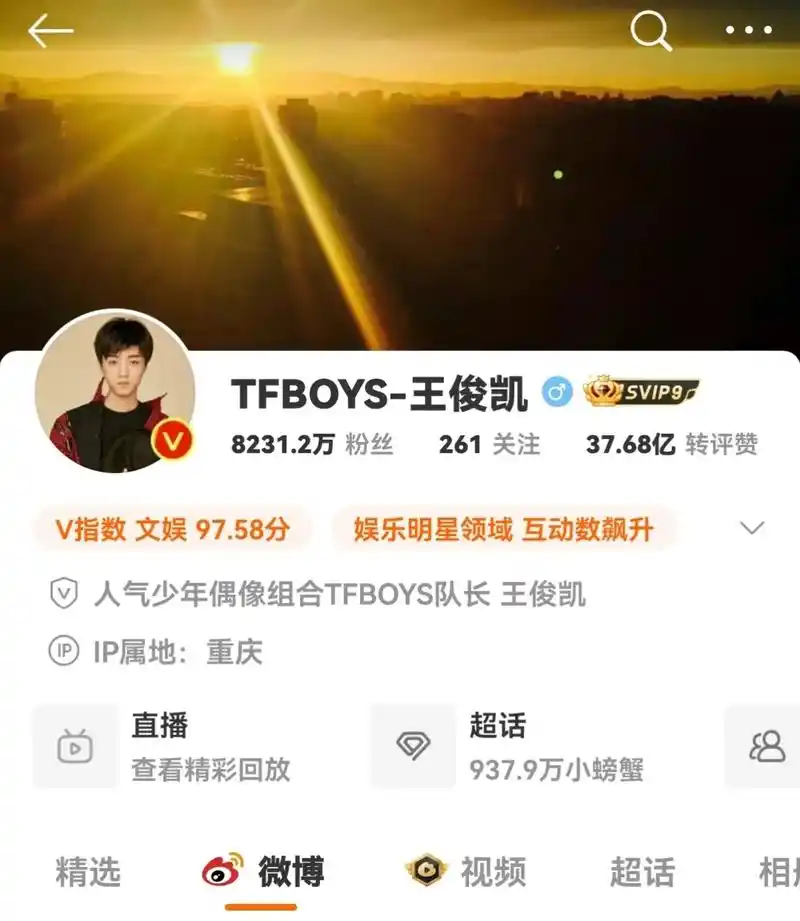Switch to the 精选 tab

[90, 873]
